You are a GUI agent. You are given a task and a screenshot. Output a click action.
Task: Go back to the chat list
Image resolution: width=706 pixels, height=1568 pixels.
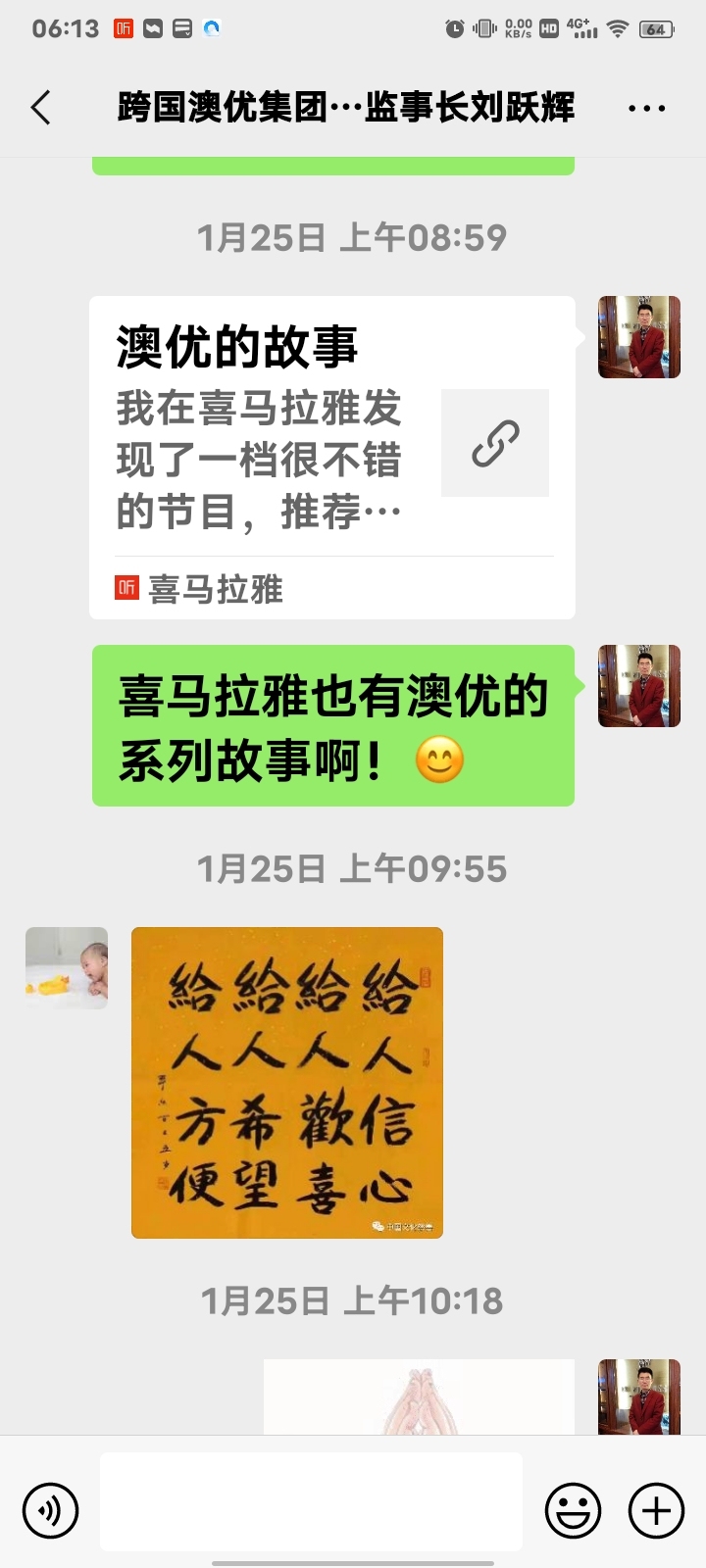click(x=41, y=108)
